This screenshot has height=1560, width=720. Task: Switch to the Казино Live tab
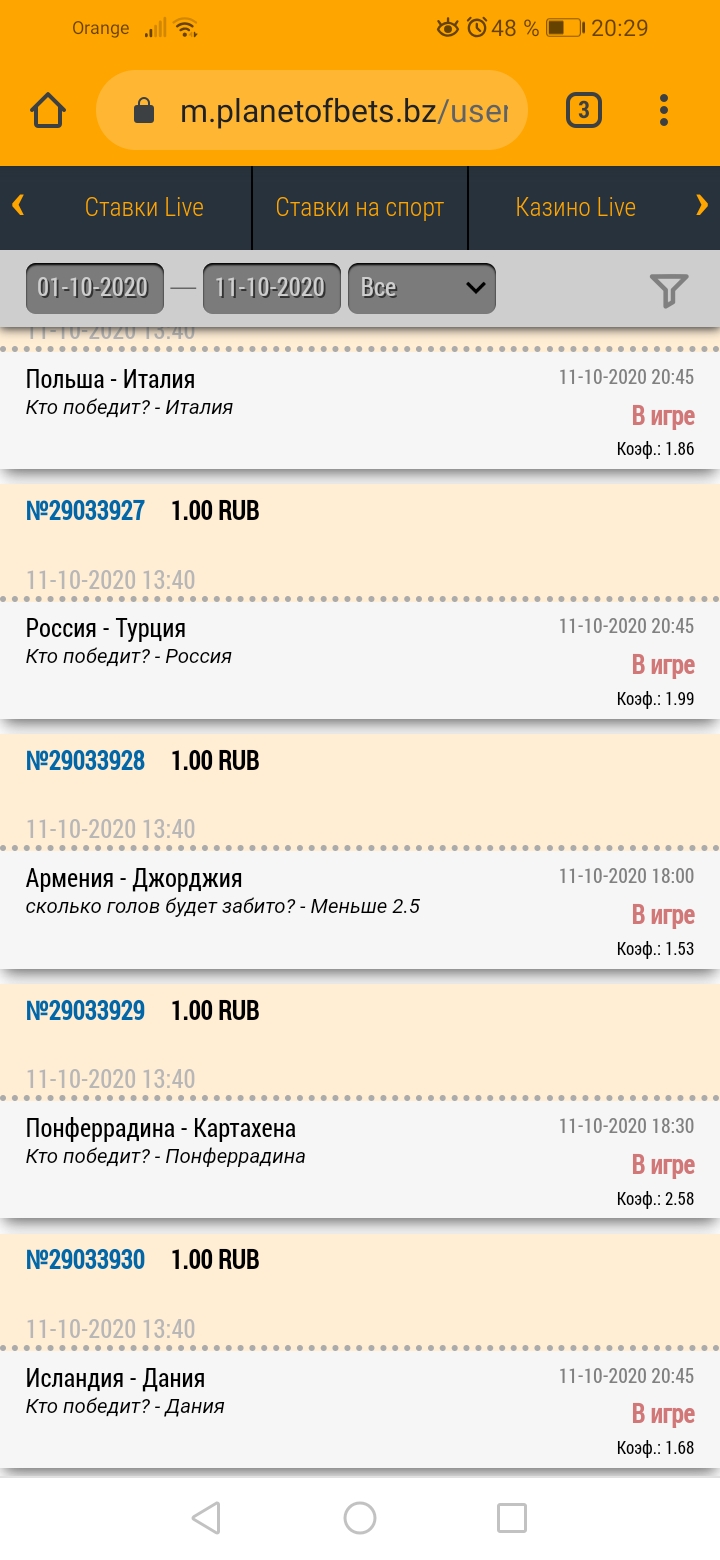pos(576,207)
